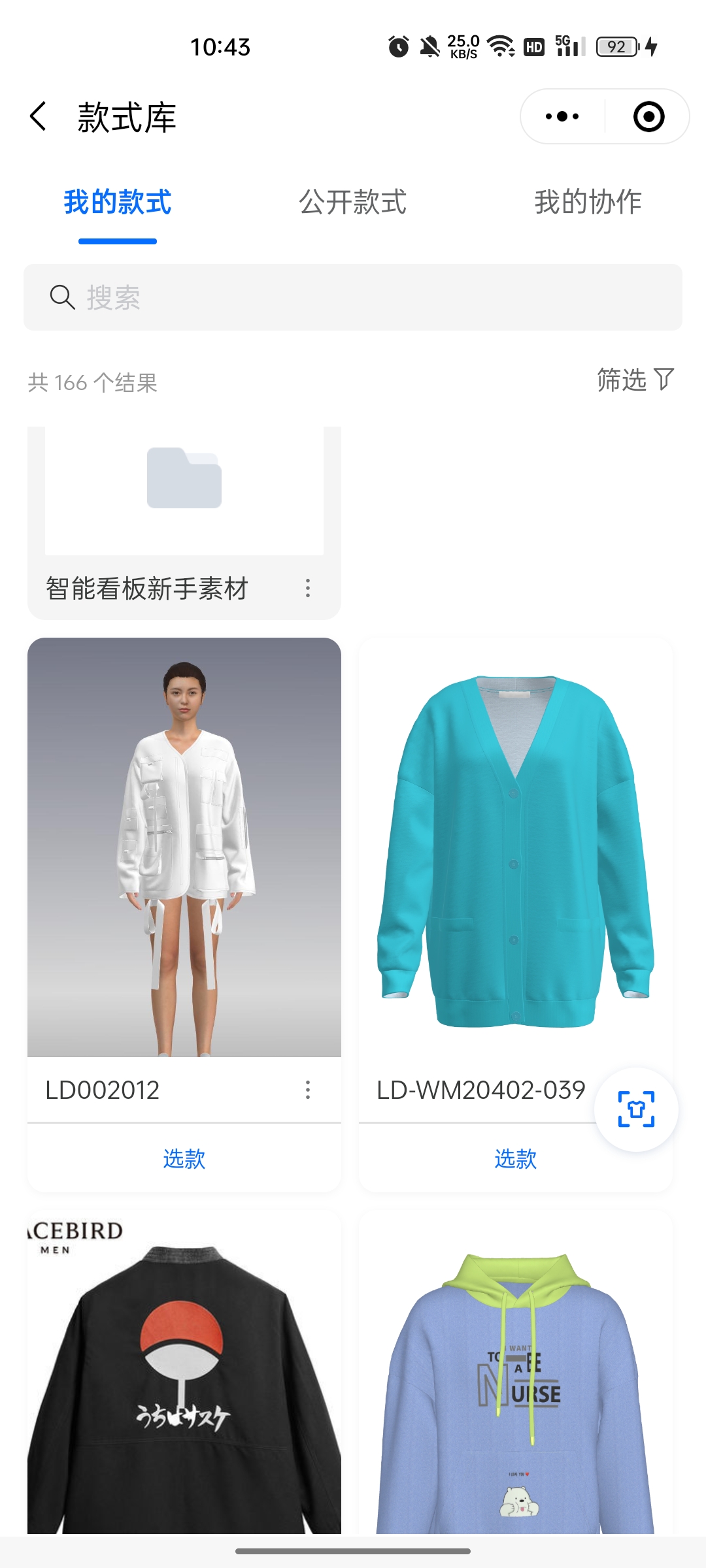The height and width of the screenshot is (1568, 706).
Task: Switch to 公开款式 tab
Action: [352, 202]
